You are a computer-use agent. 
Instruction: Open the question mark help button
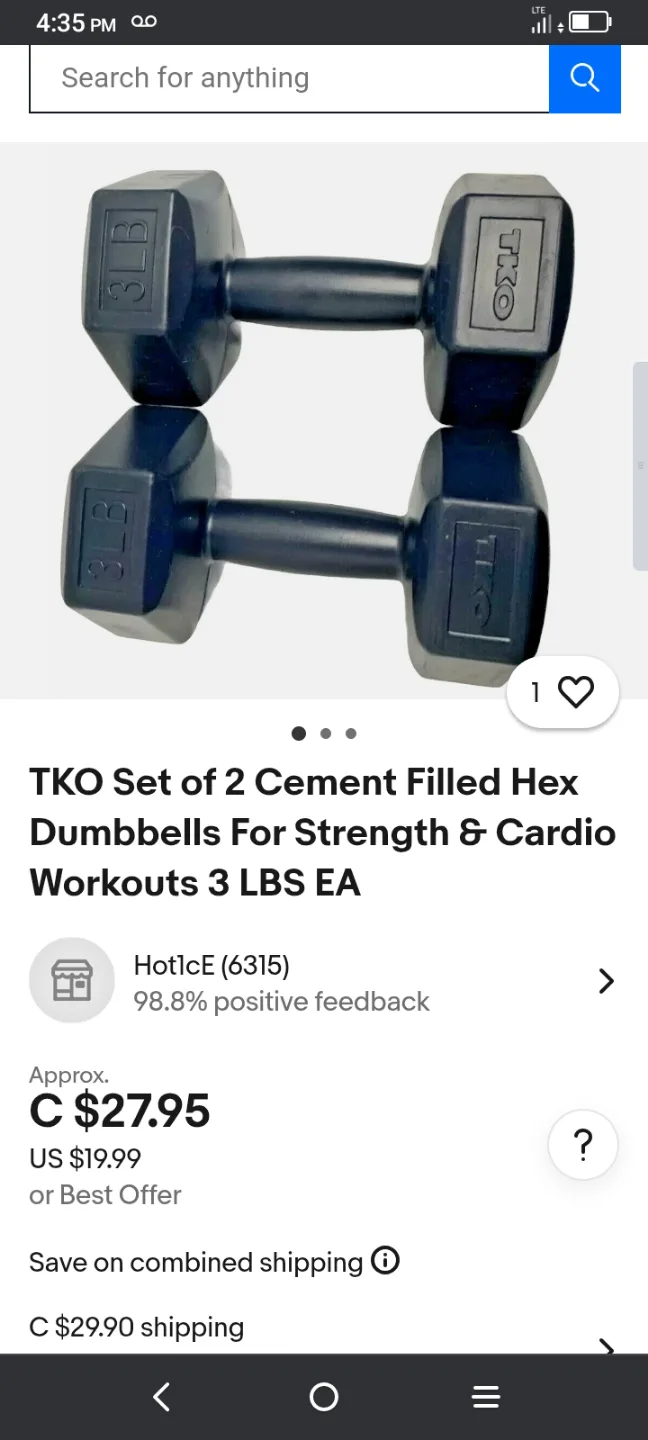coord(583,1144)
